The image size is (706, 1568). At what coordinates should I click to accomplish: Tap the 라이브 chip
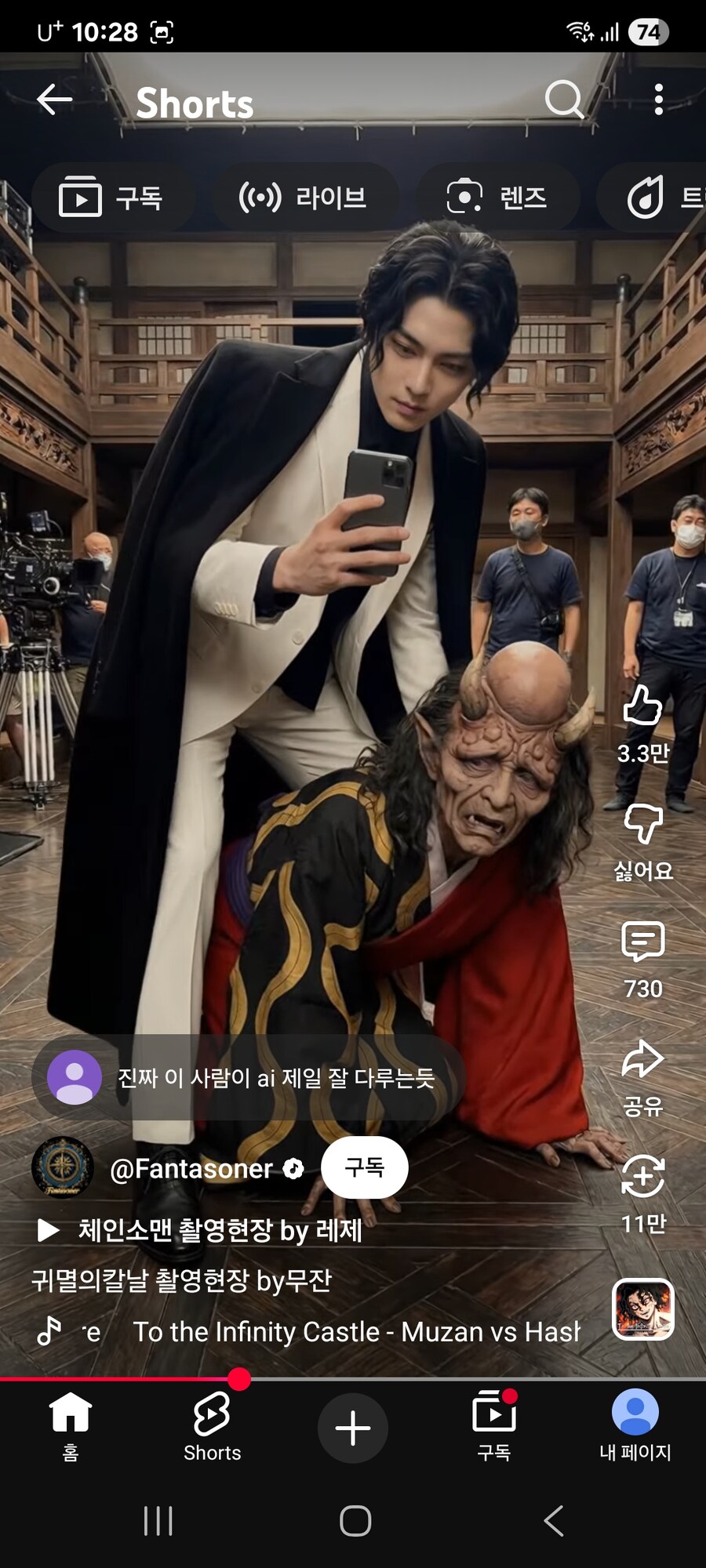306,197
